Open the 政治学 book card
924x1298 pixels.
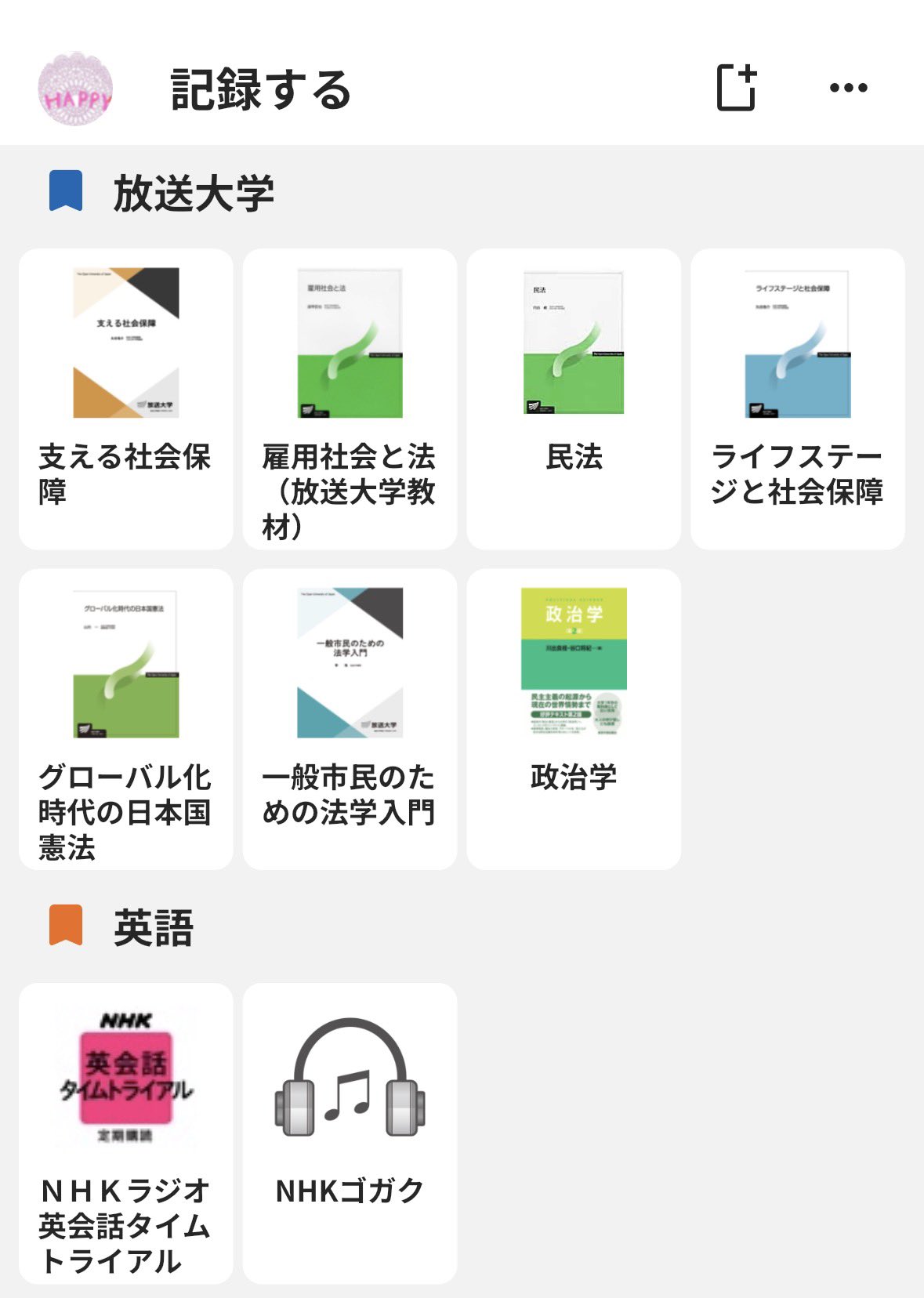[x=574, y=719]
